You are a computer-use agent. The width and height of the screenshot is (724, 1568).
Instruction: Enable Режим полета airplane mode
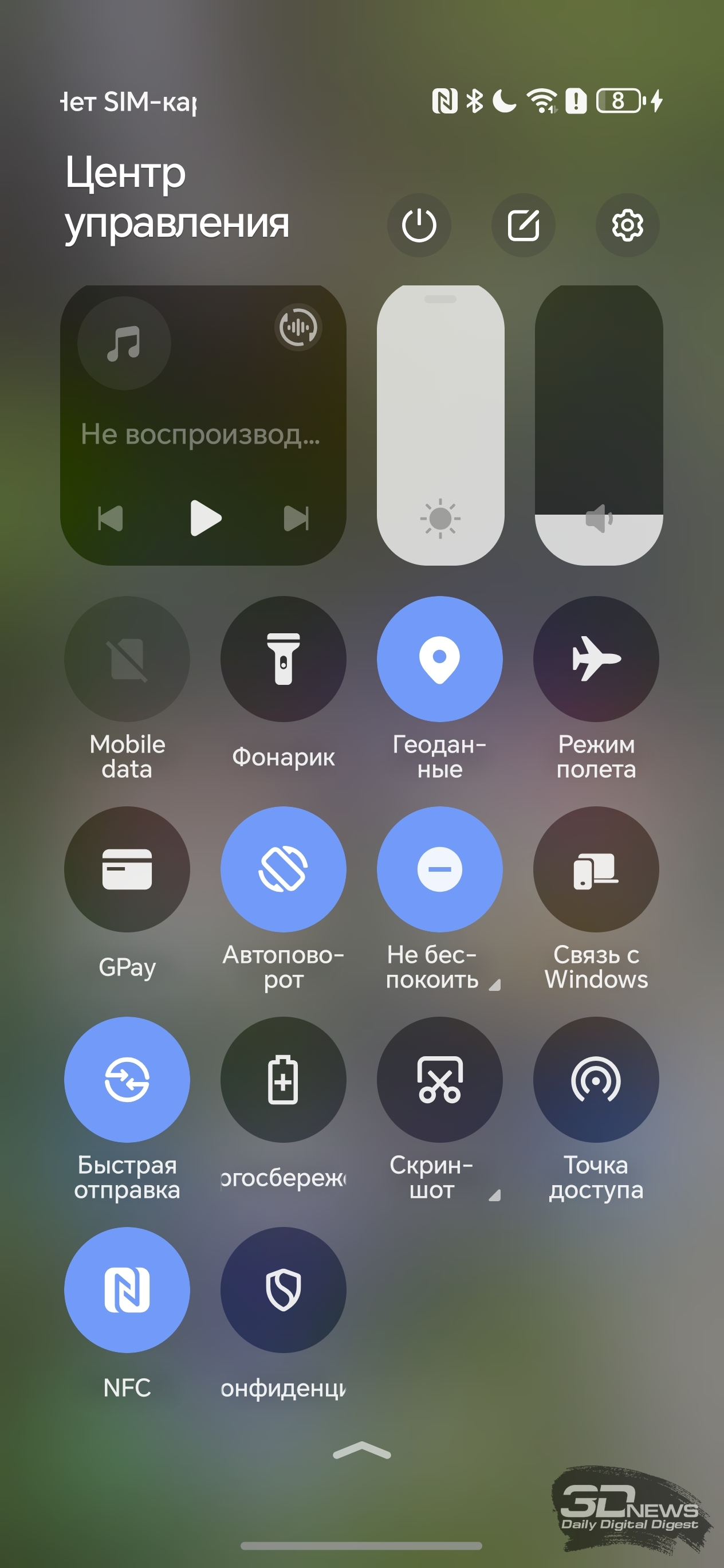pos(596,658)
